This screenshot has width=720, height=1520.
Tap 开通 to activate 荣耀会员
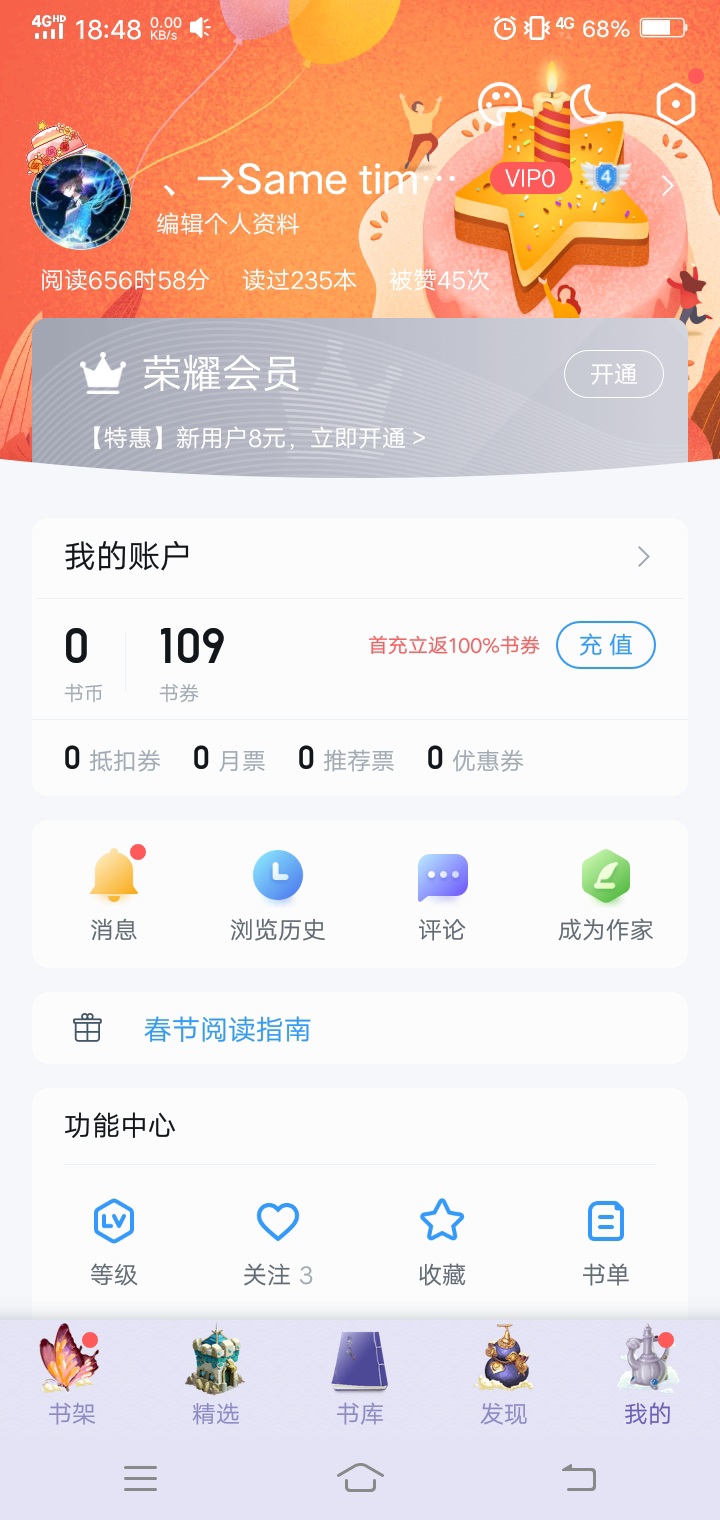[x=613, y=374]
